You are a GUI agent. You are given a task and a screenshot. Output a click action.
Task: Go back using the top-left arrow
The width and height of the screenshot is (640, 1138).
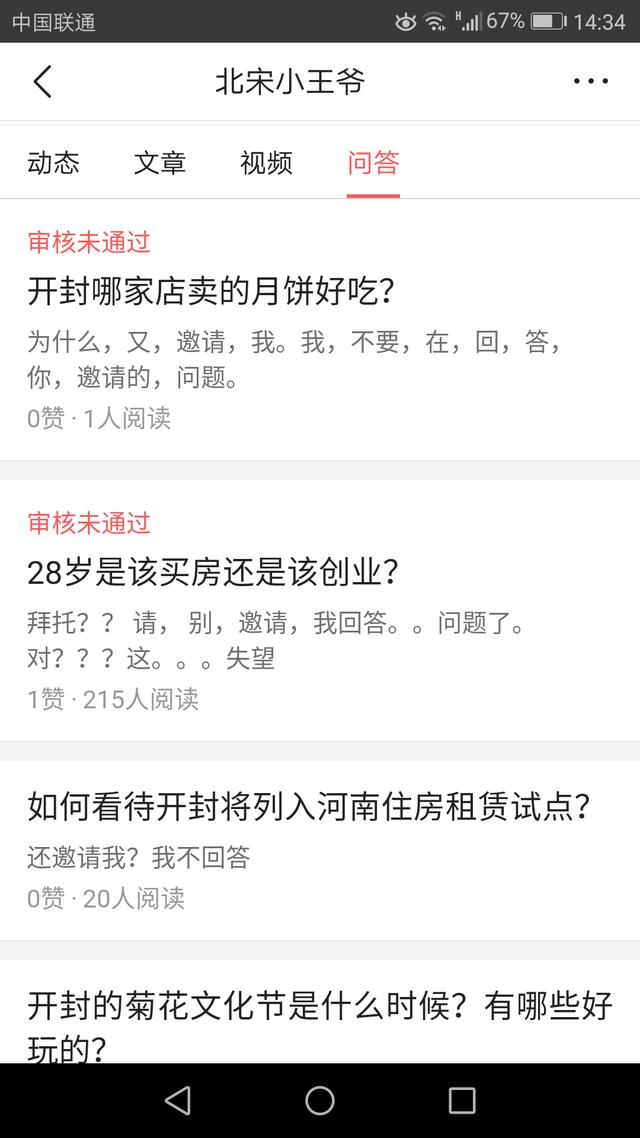(x=42, y=82)
